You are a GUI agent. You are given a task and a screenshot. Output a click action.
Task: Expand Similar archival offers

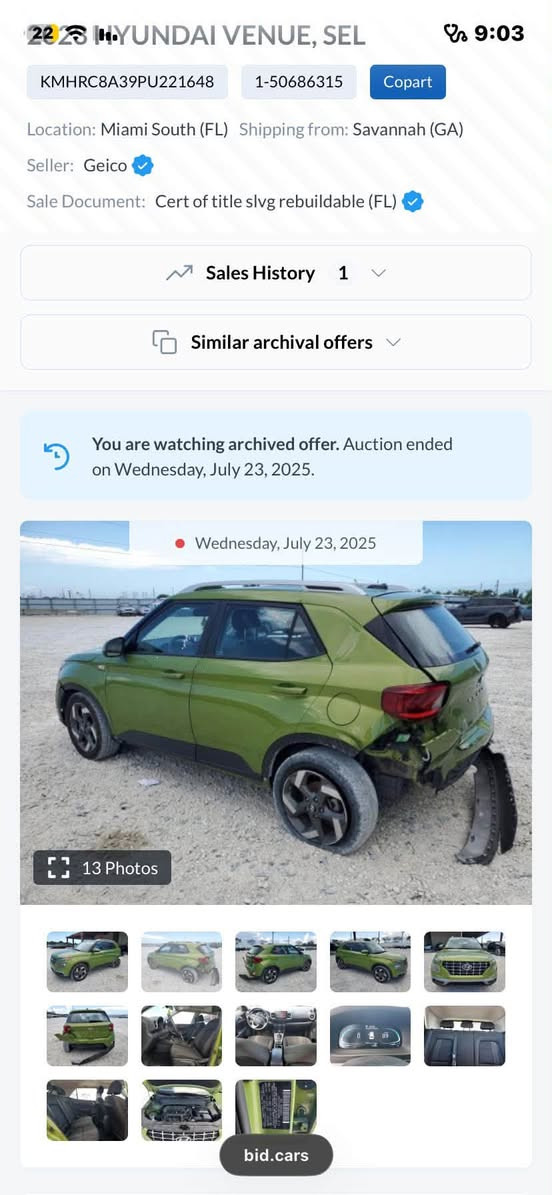click(x=276, y=342)
